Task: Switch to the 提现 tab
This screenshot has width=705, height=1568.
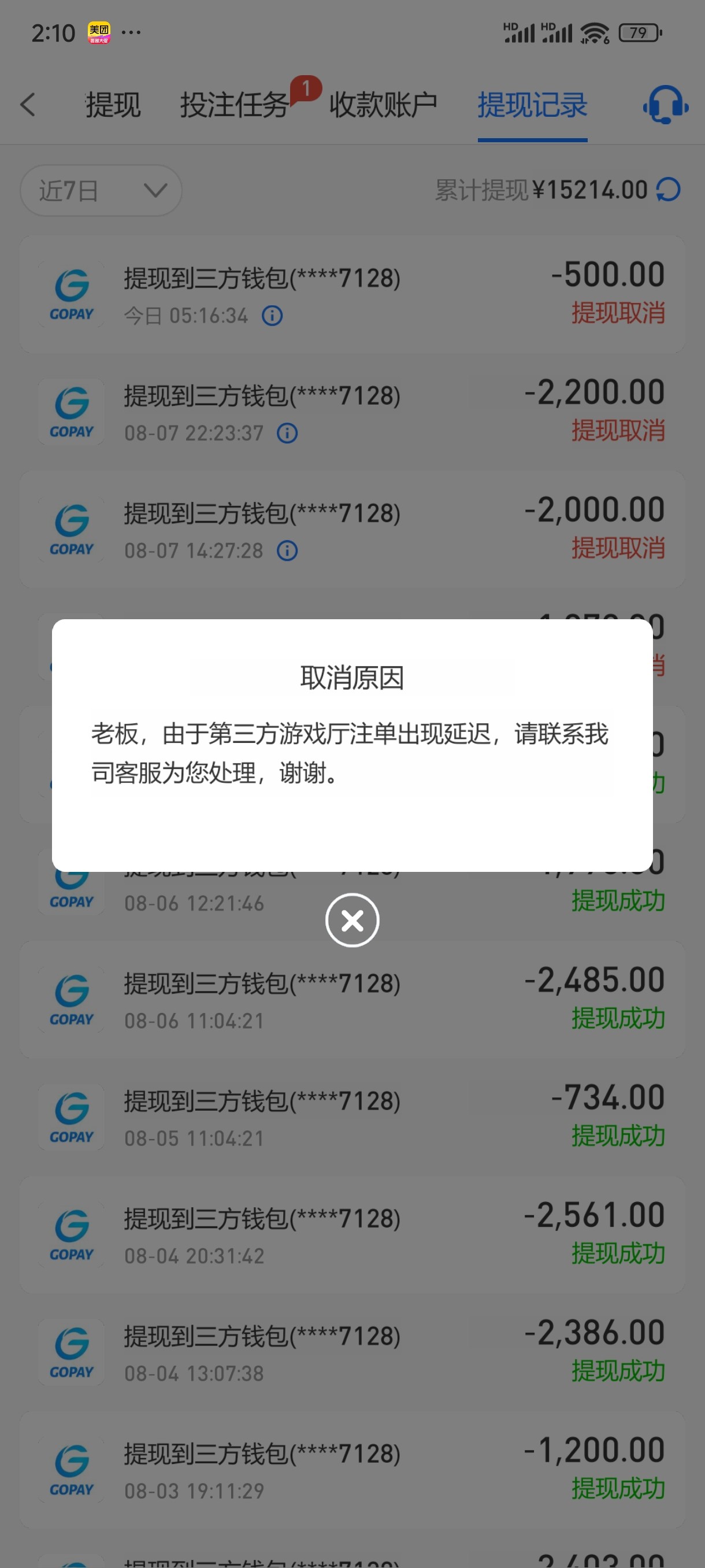Action: point(113,105)
